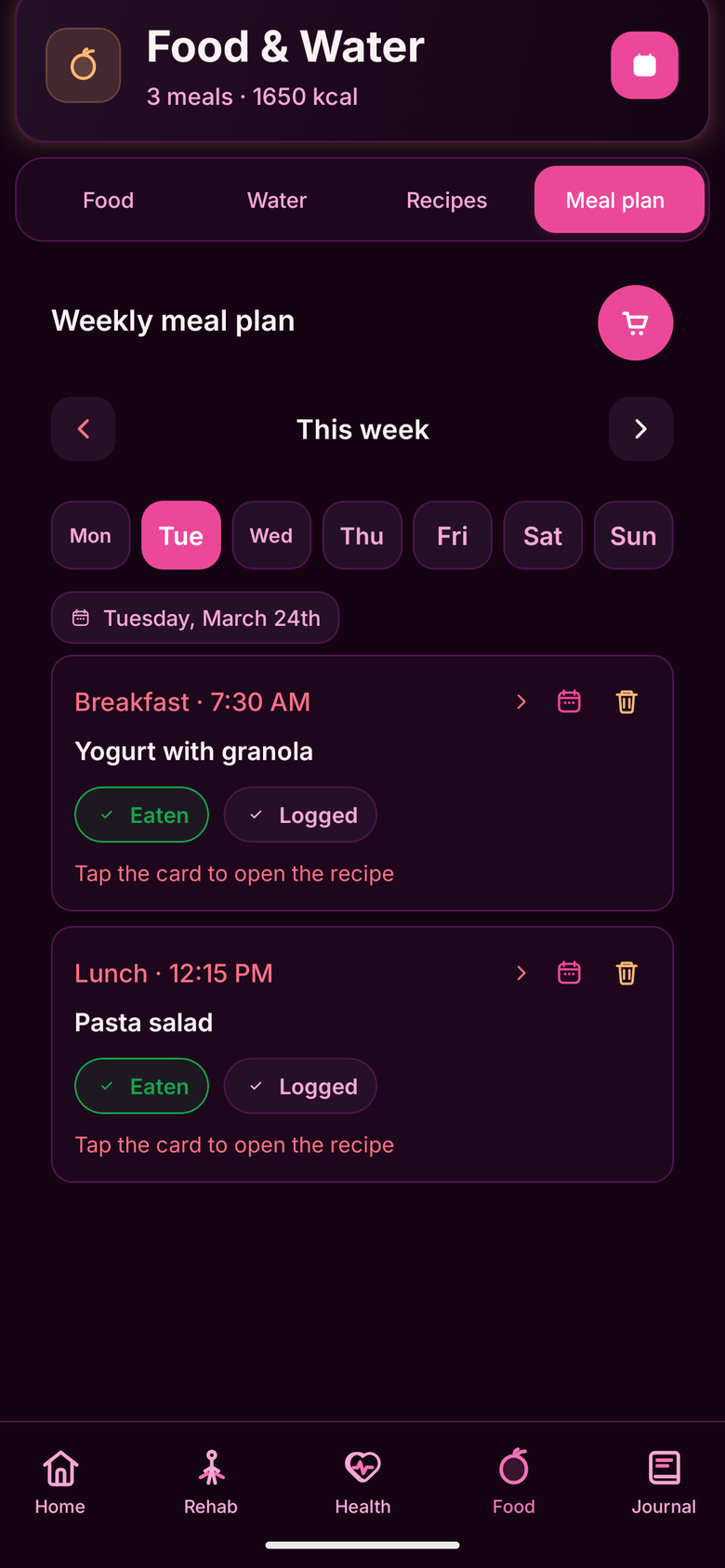Reschedule Breakfast using its calendar icon
This screenshot has height=1568, width=725.
tap(569, 702)
